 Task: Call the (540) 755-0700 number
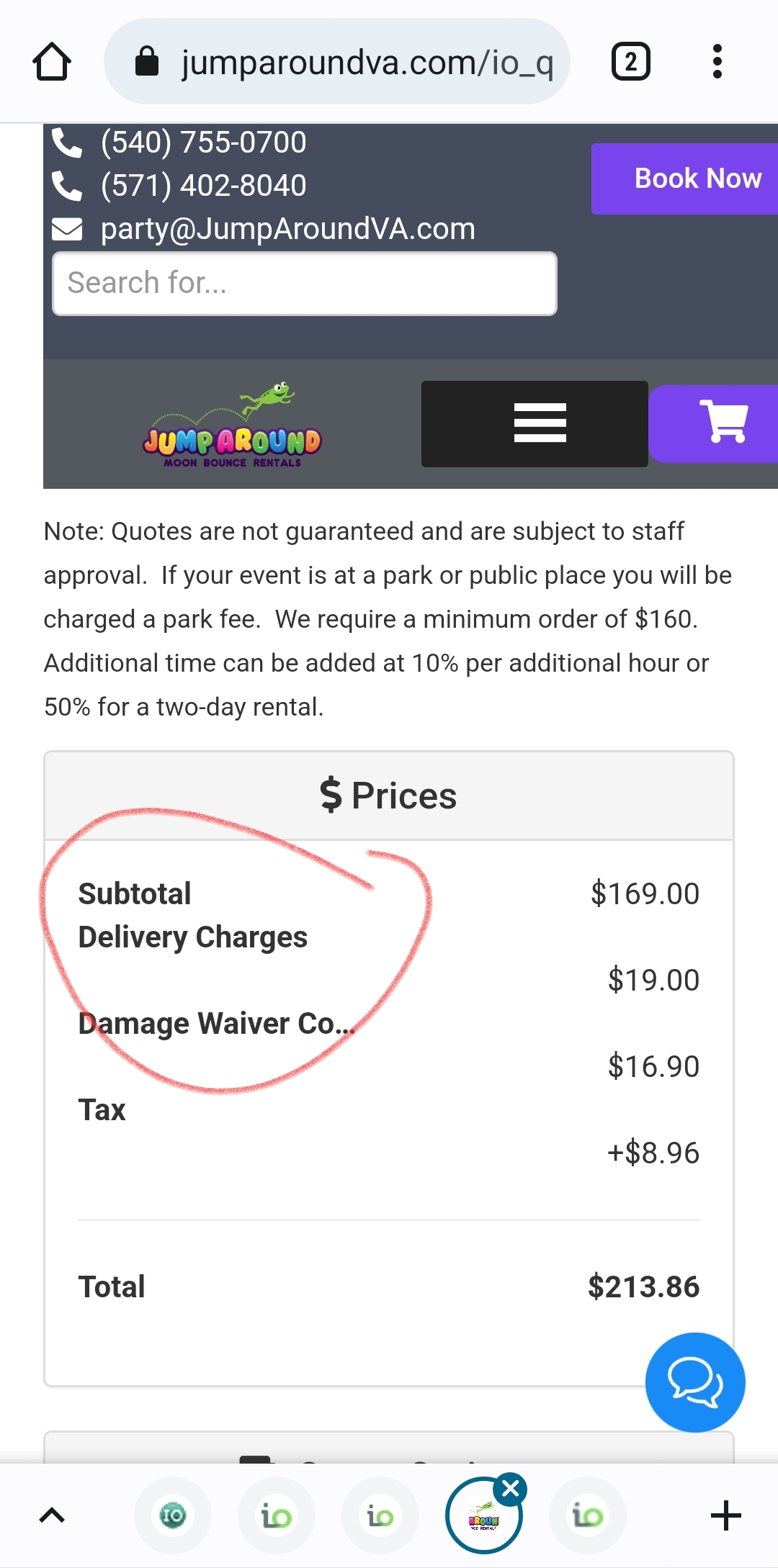(203, 143)
